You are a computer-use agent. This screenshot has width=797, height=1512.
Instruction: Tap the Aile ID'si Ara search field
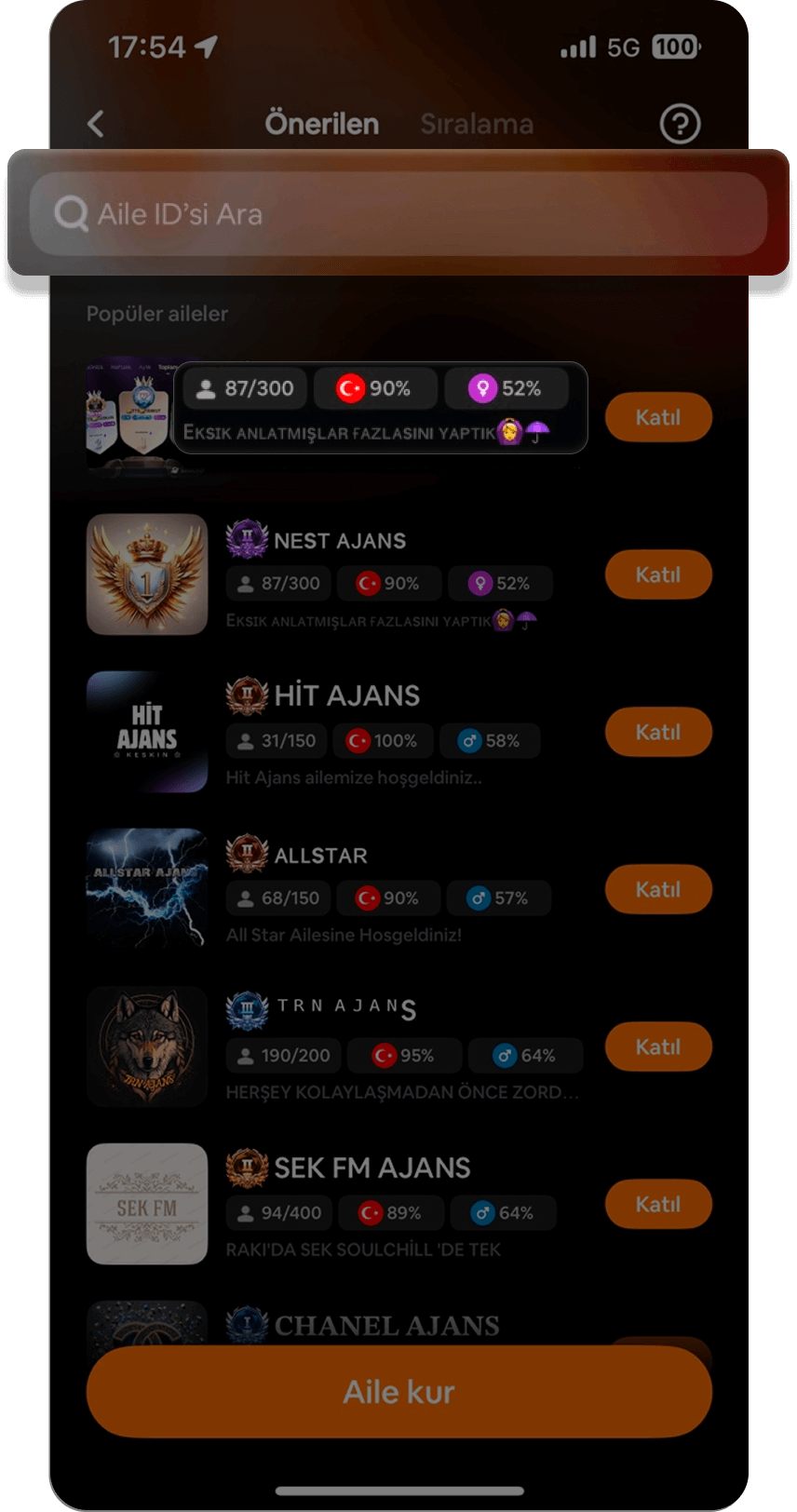(x=398, y=214)
